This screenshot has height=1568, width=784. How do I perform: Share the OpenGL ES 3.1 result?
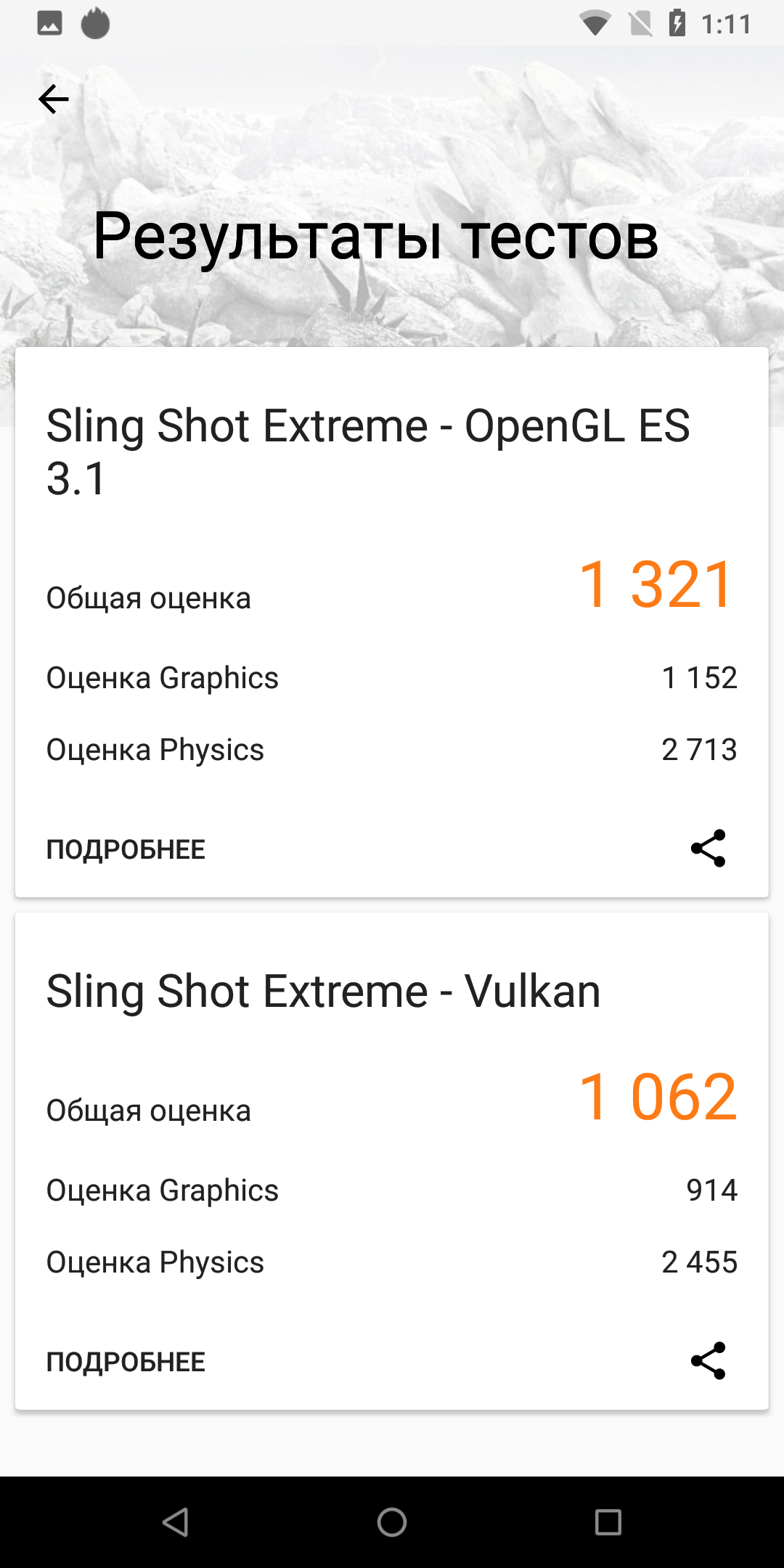pos(708,848)
